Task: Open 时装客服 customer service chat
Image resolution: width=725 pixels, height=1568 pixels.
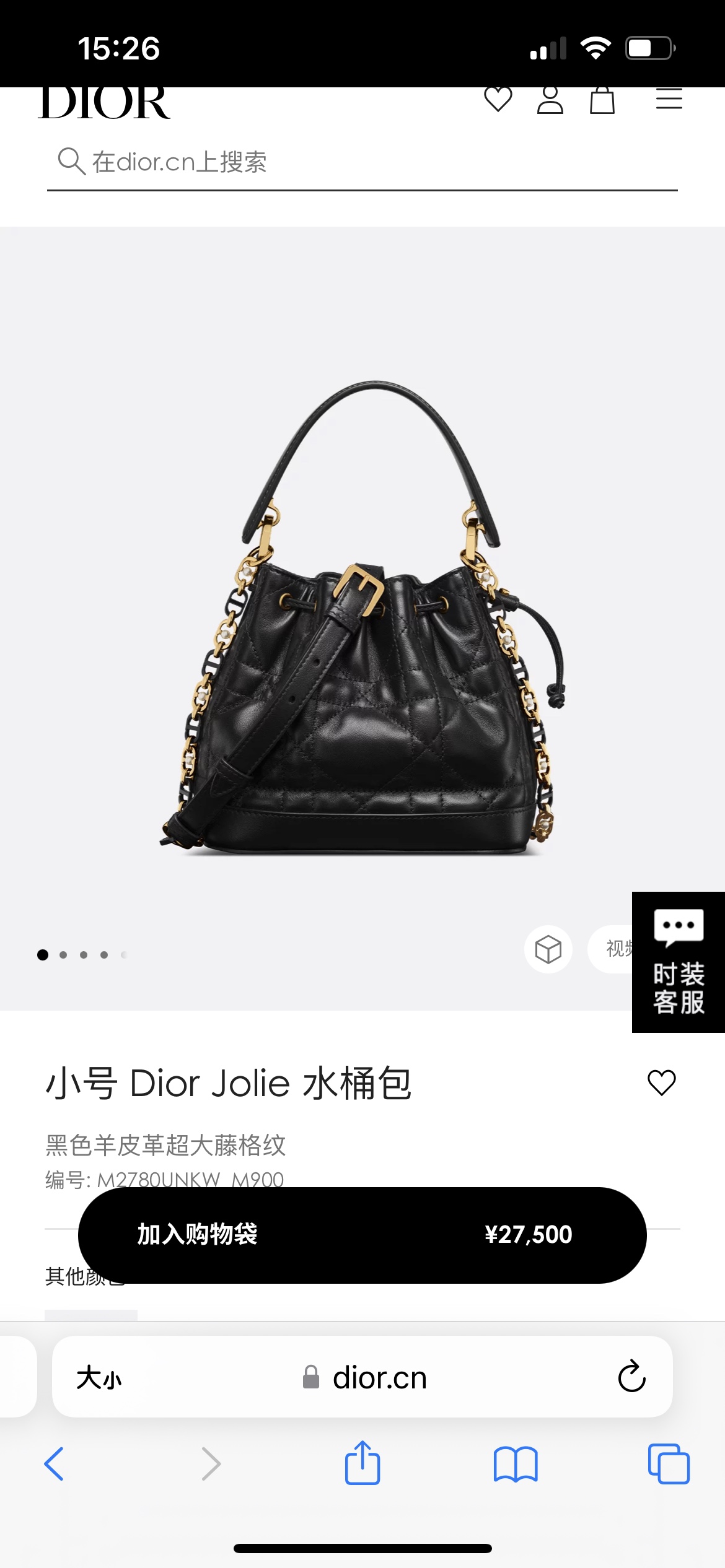Action: (679, 962)
